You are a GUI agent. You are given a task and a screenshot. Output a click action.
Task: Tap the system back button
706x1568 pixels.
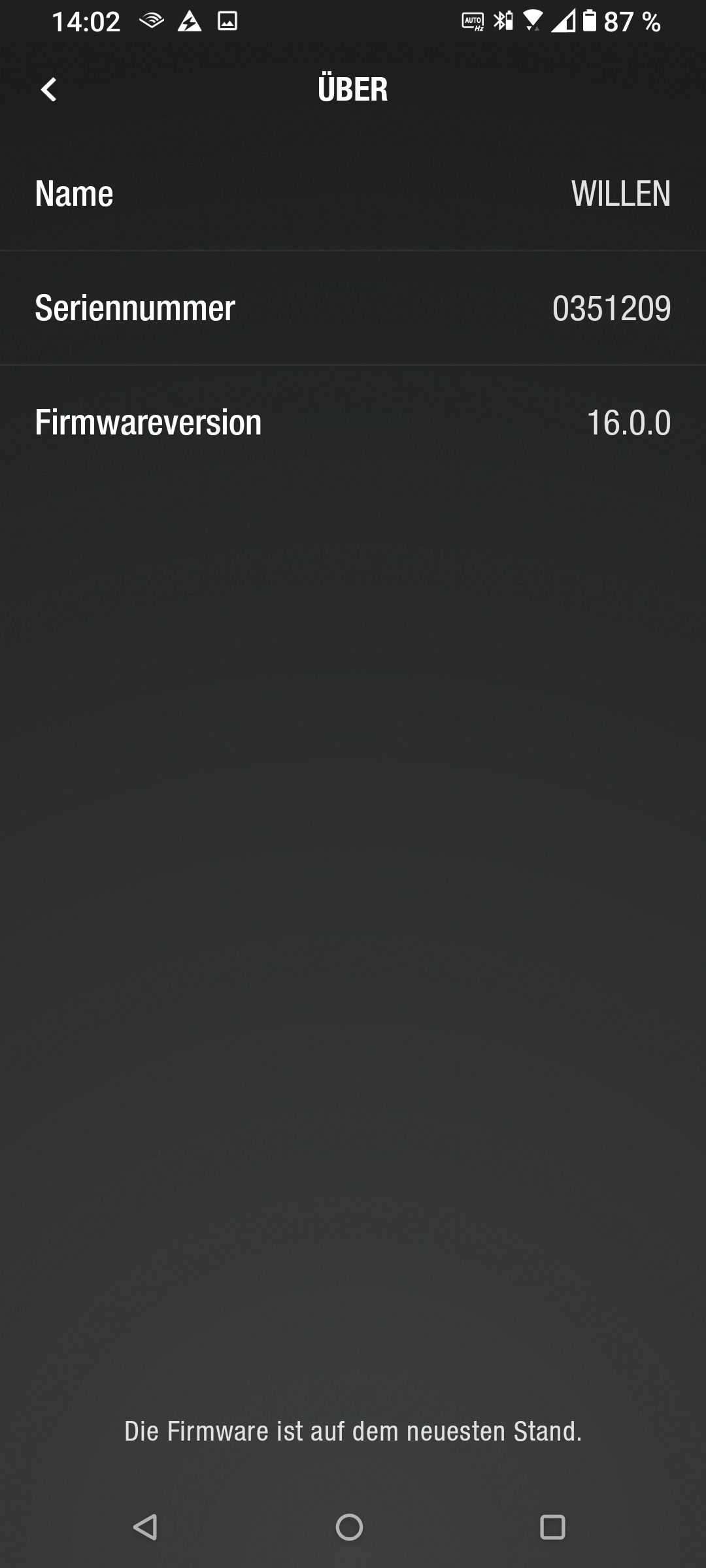[145, 1527]
